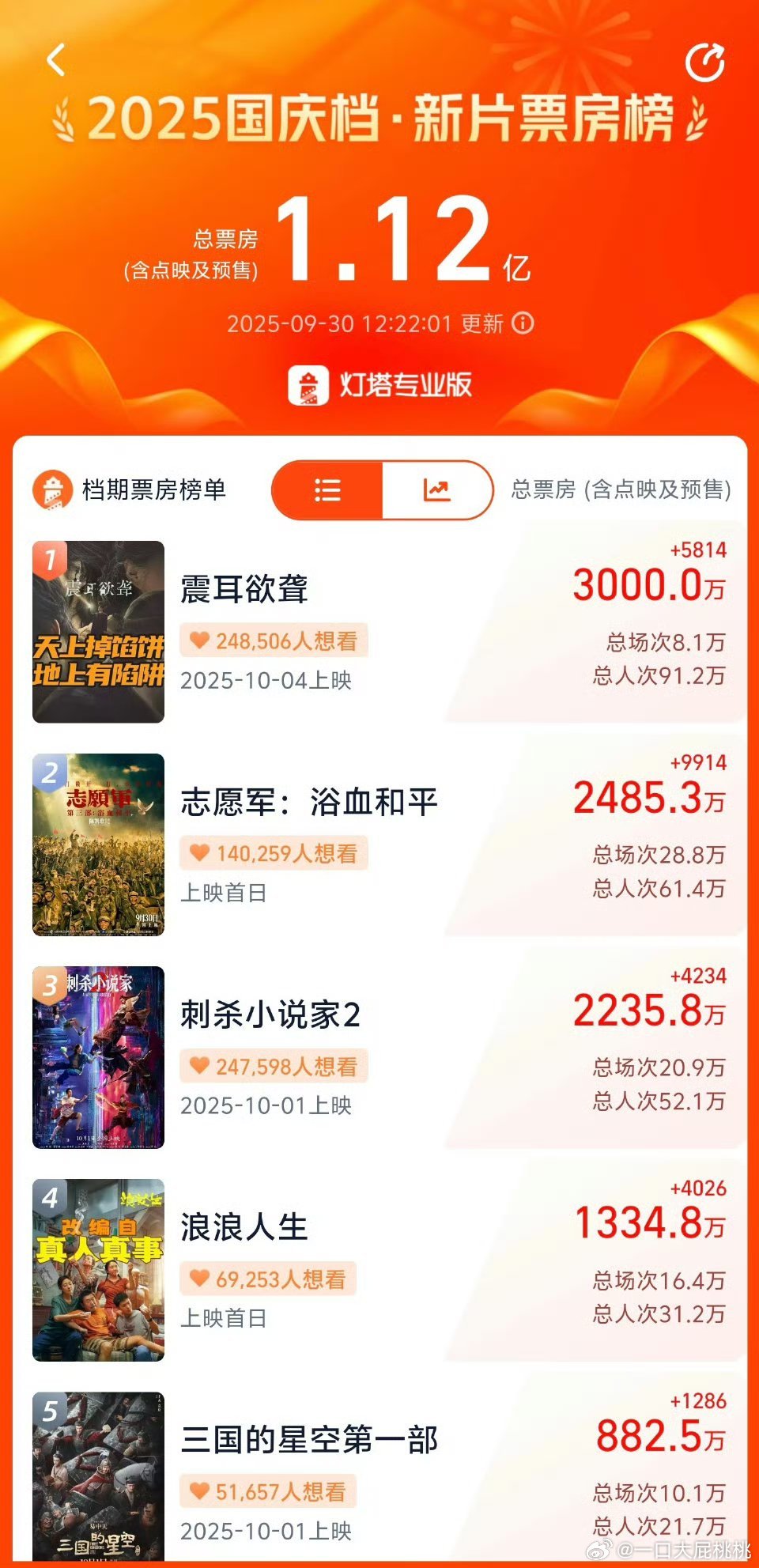Open the 震耳欲聋 movie entry
759x1568 pixels.
[244, 590]
